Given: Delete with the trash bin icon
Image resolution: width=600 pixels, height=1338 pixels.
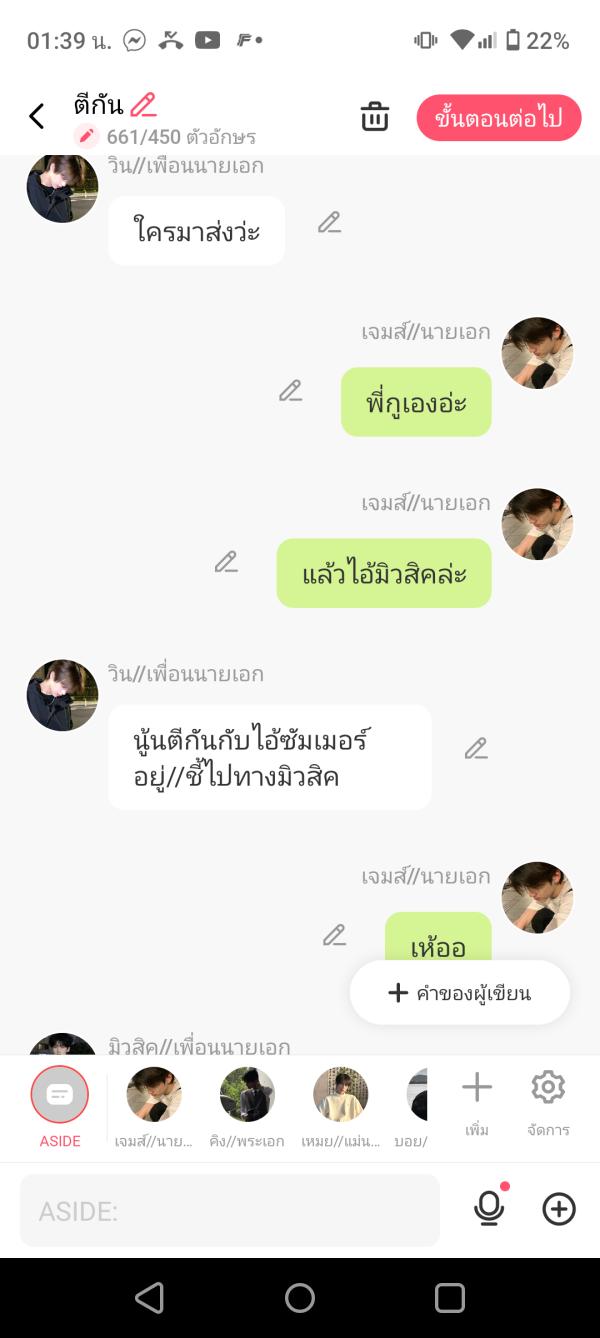Looking at the screenshot, I should 375,117.
